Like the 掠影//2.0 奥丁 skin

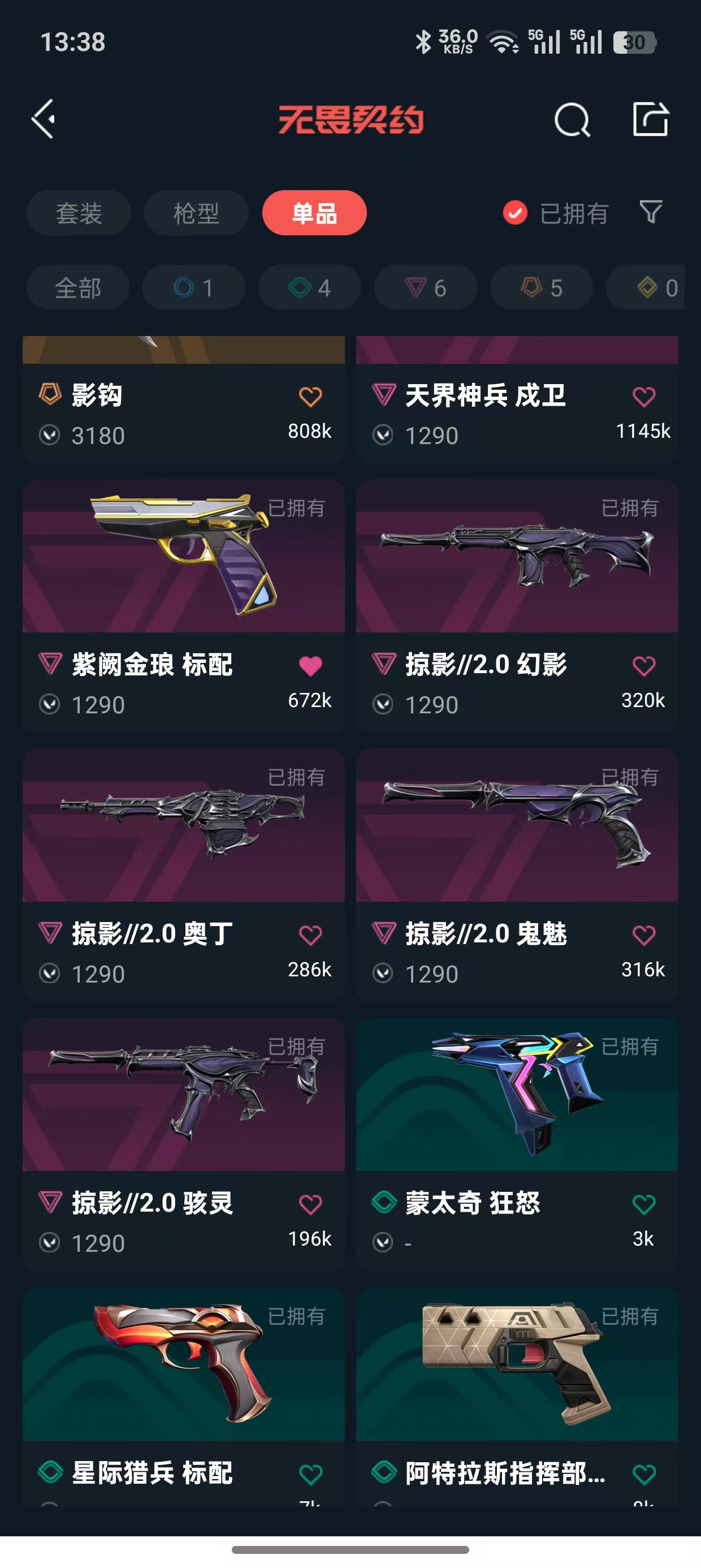click(x=310, y=935)
